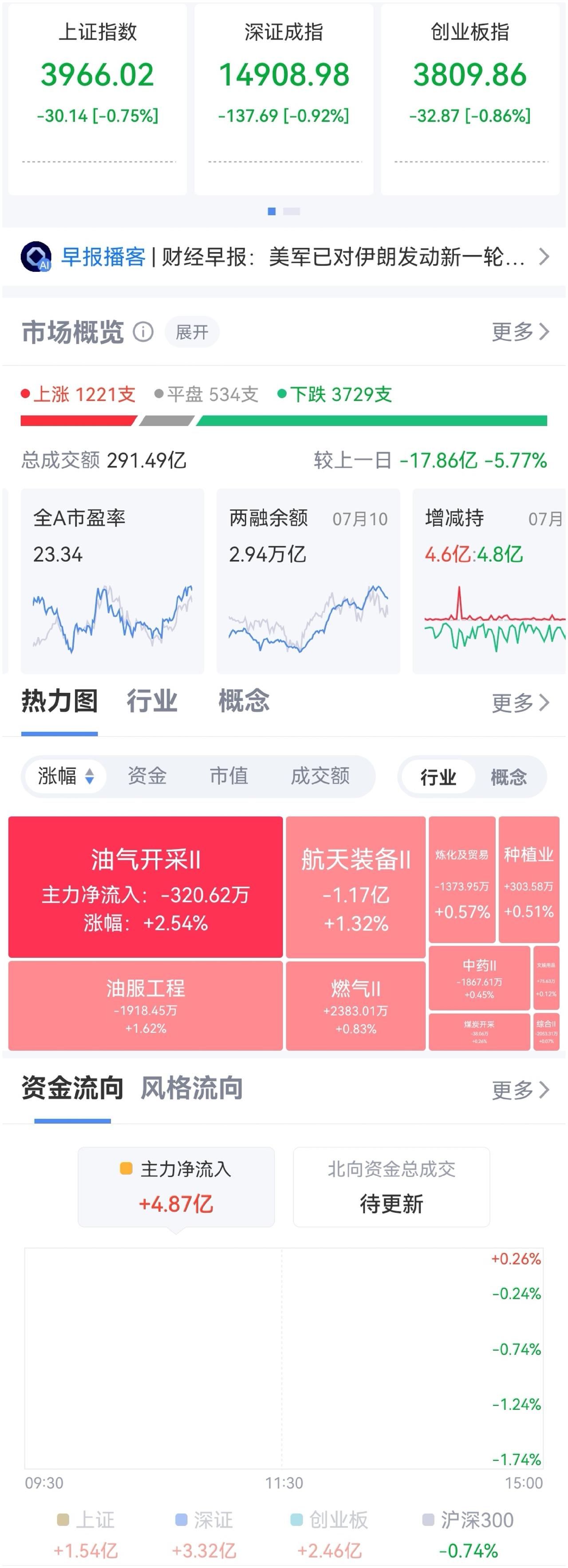Open the 深证成指 index card
This screenshot has width=568, height=1568.
click(x=284, y=99)
